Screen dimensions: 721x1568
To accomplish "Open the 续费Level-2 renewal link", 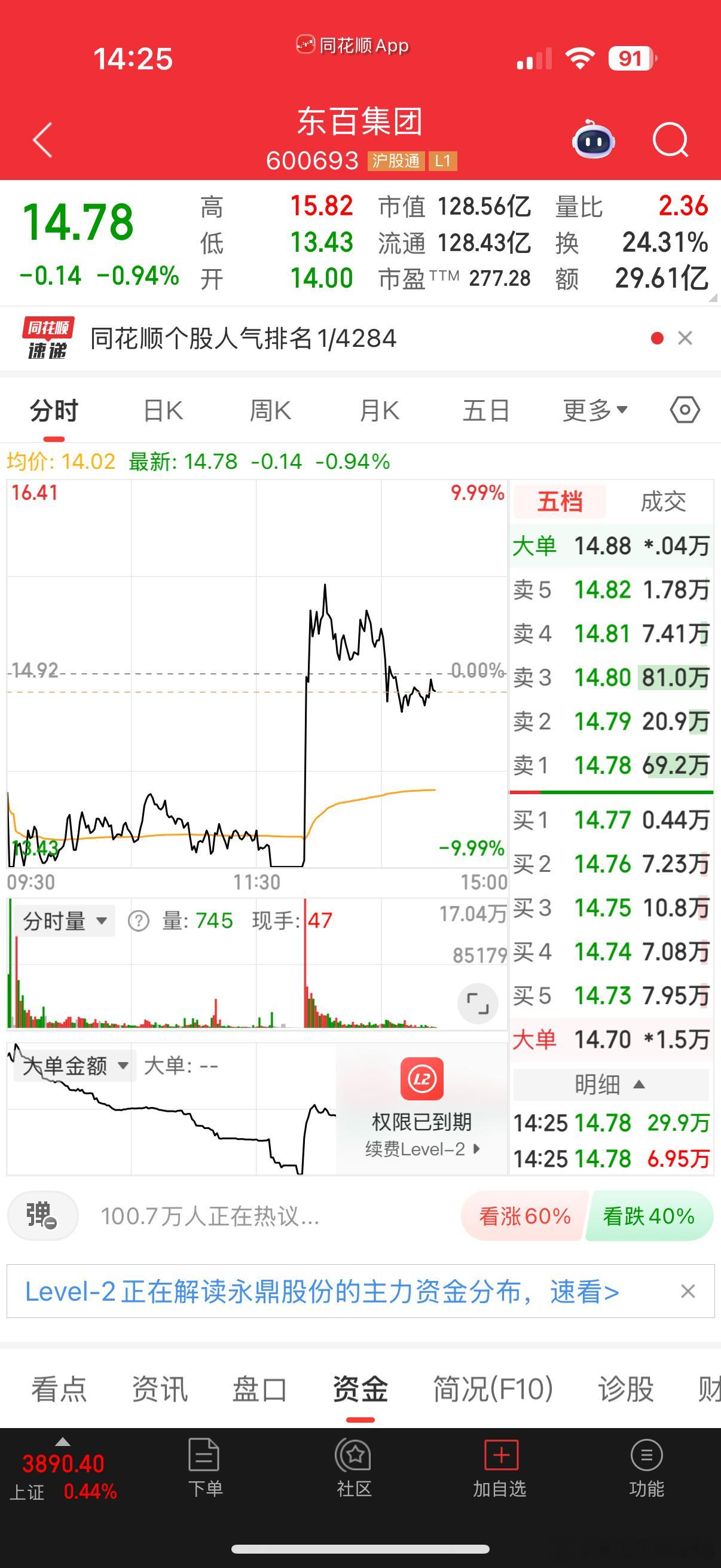I will (421, 1149).
